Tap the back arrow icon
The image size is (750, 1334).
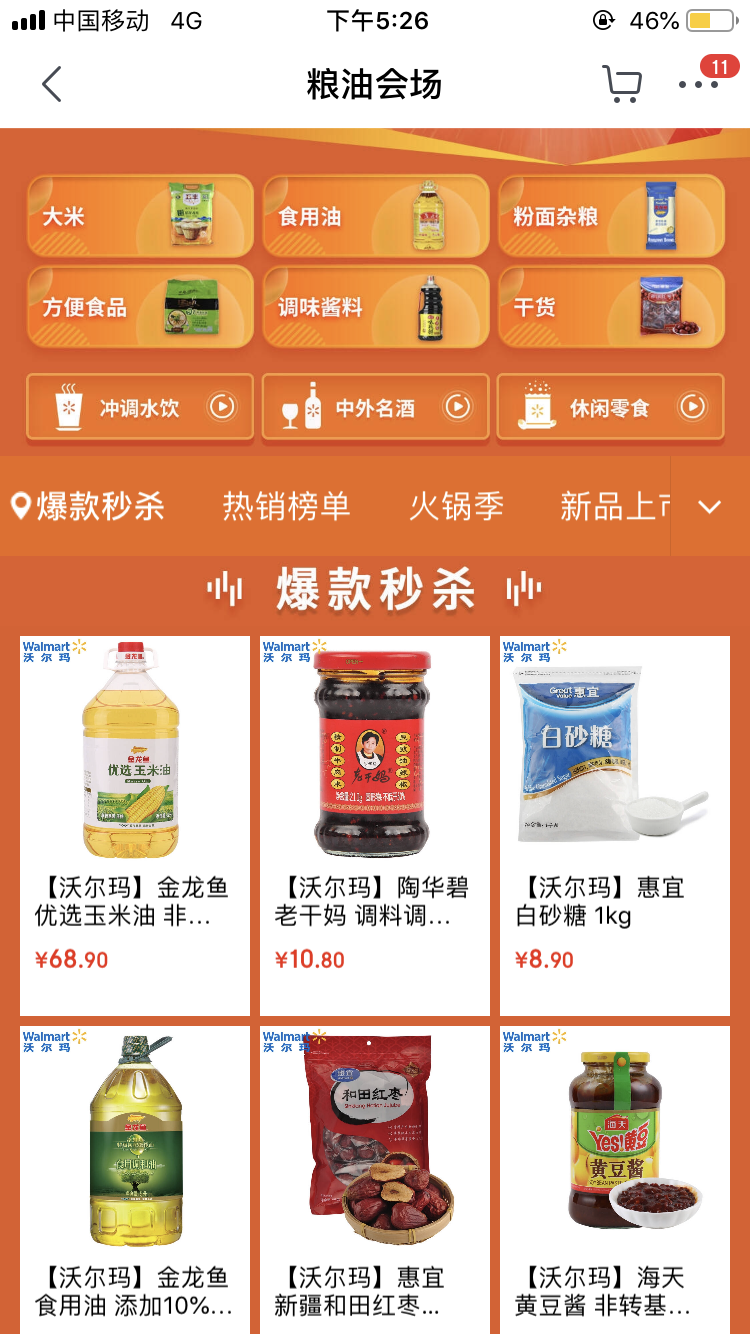coord(52,84)
